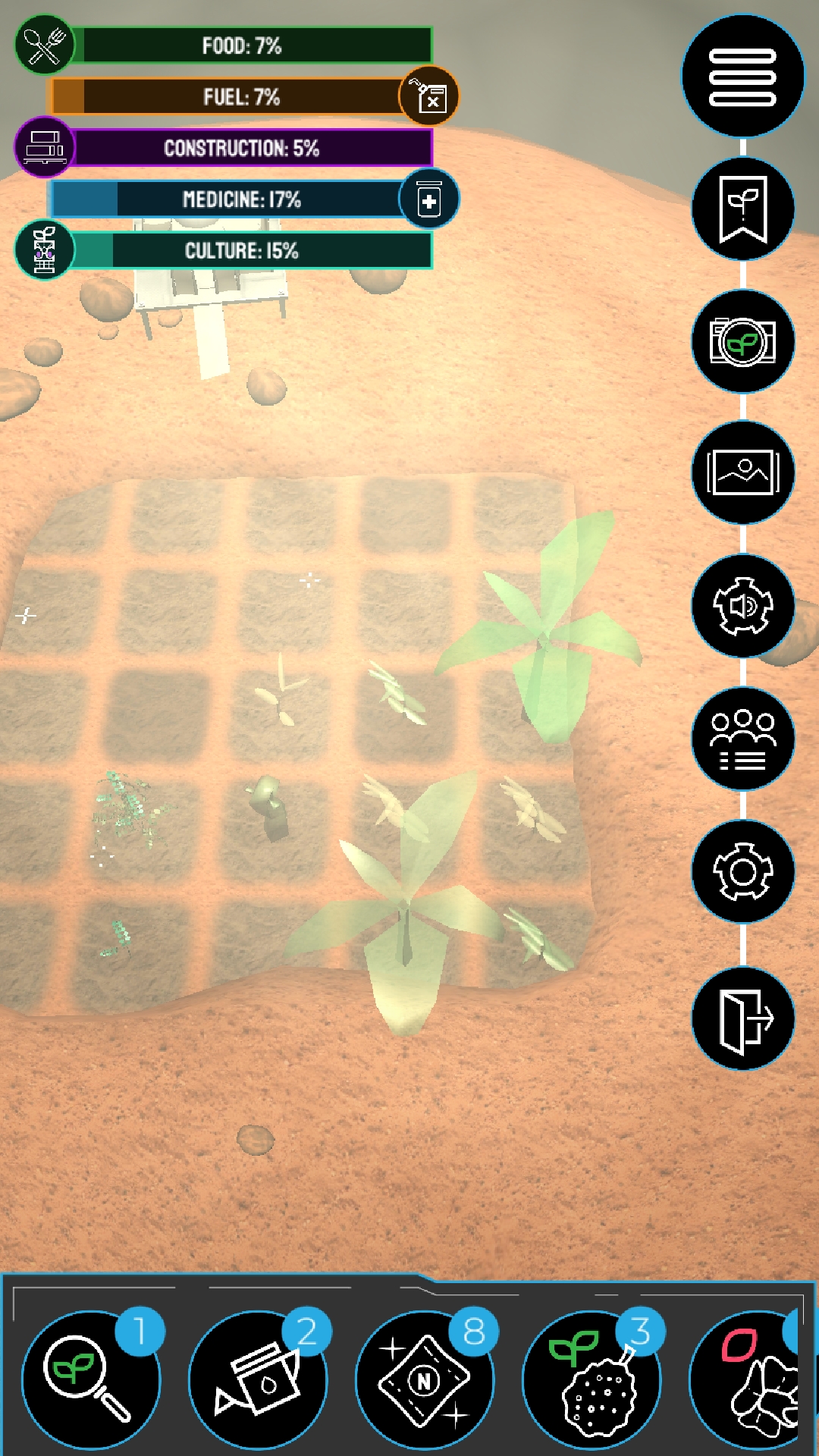Viewport: 819px width, 1456px height.
Task: Open the plant bookmark guide
Action: [x=742, y=209]
